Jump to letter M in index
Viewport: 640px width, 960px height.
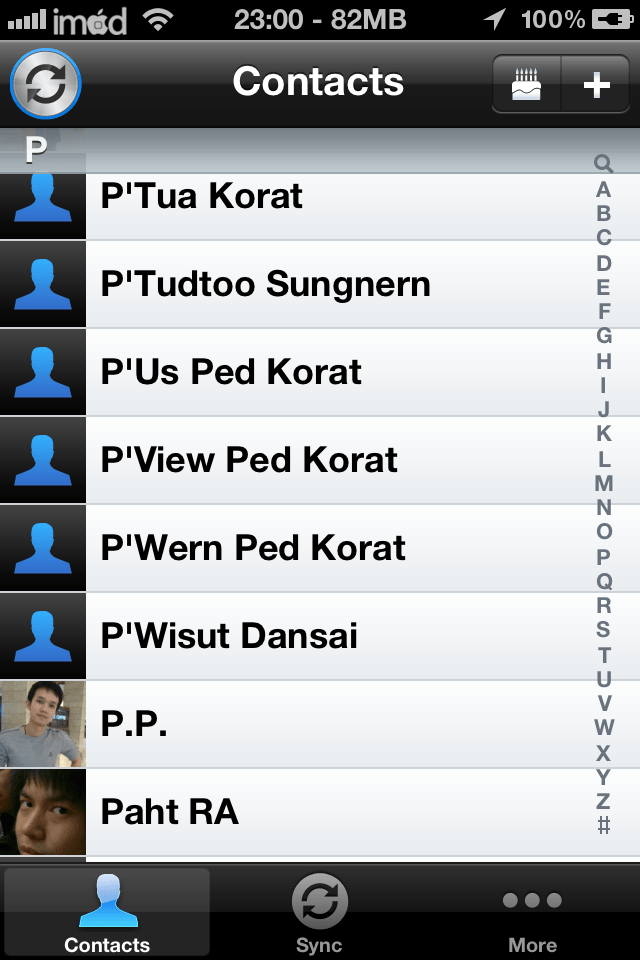tap(603, 483)
